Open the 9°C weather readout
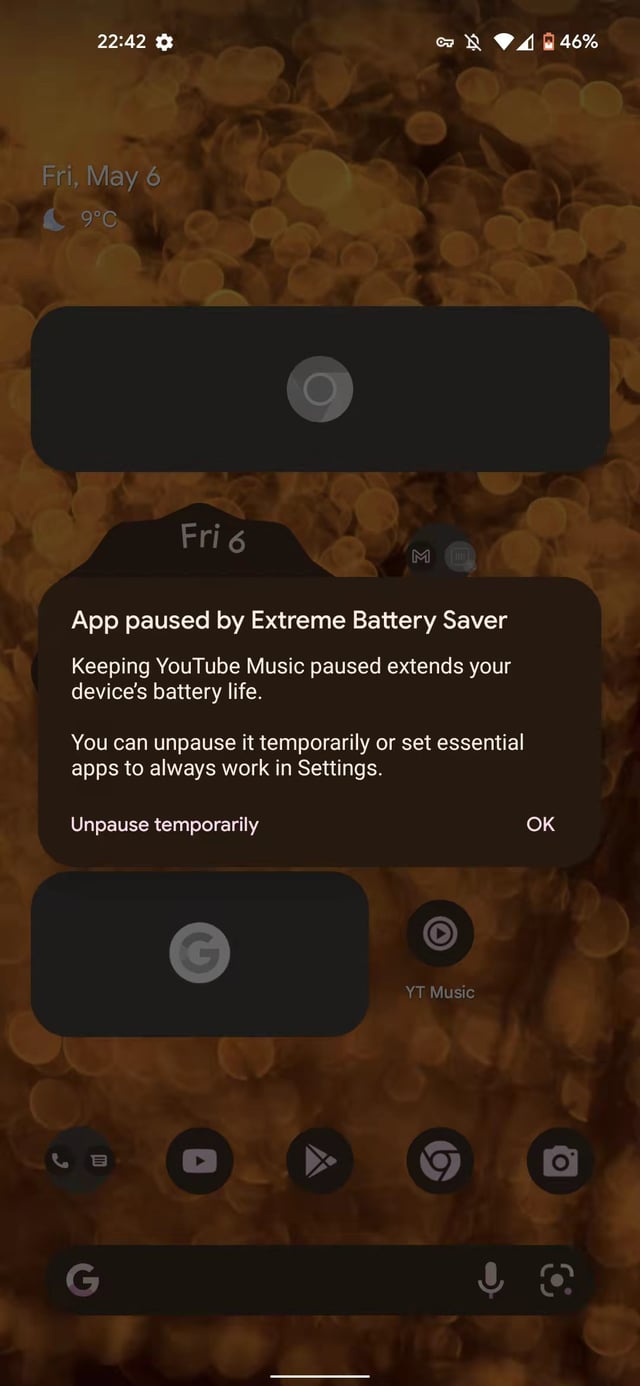640x1386 pixels. click(x=84, y=218)
